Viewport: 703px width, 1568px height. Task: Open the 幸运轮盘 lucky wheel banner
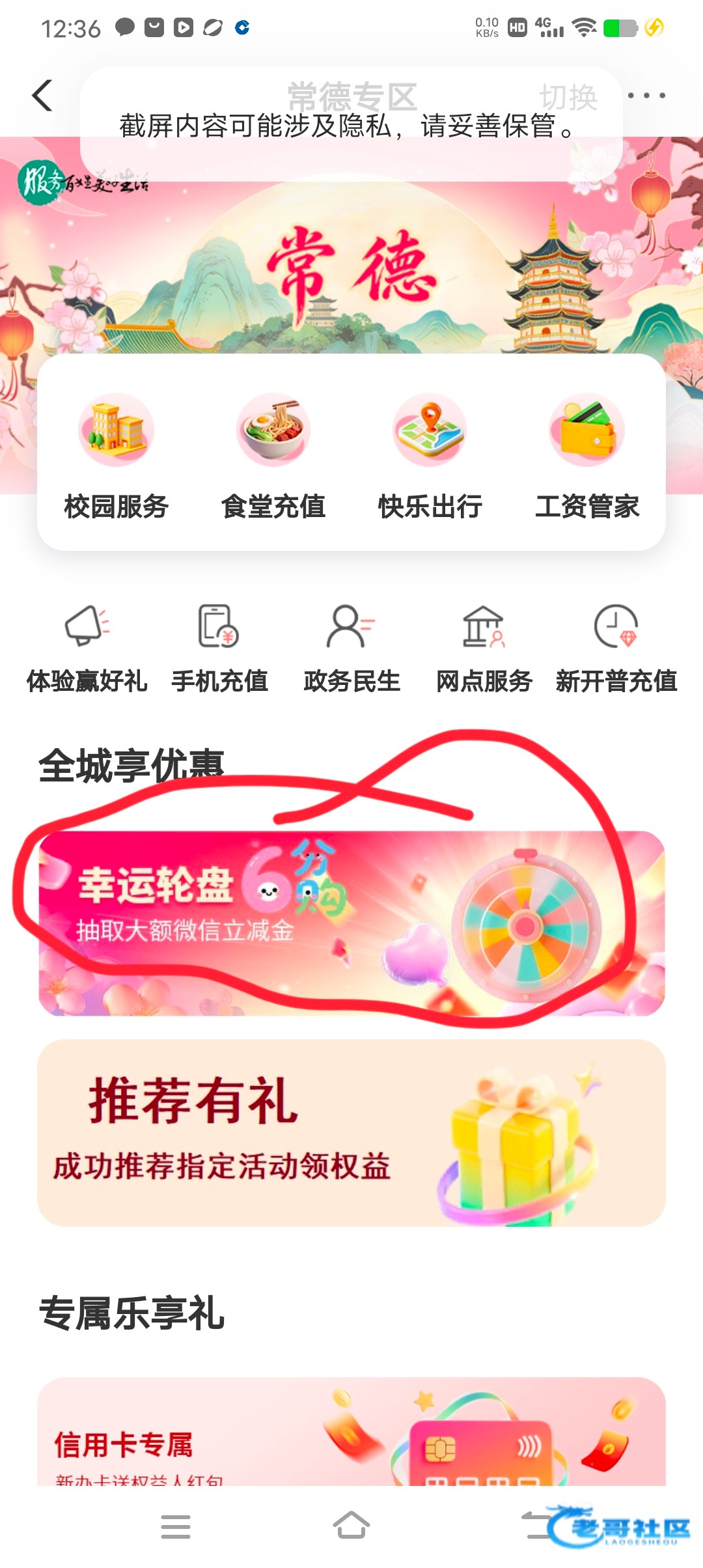pyautogui.click(x=351, y=923)
